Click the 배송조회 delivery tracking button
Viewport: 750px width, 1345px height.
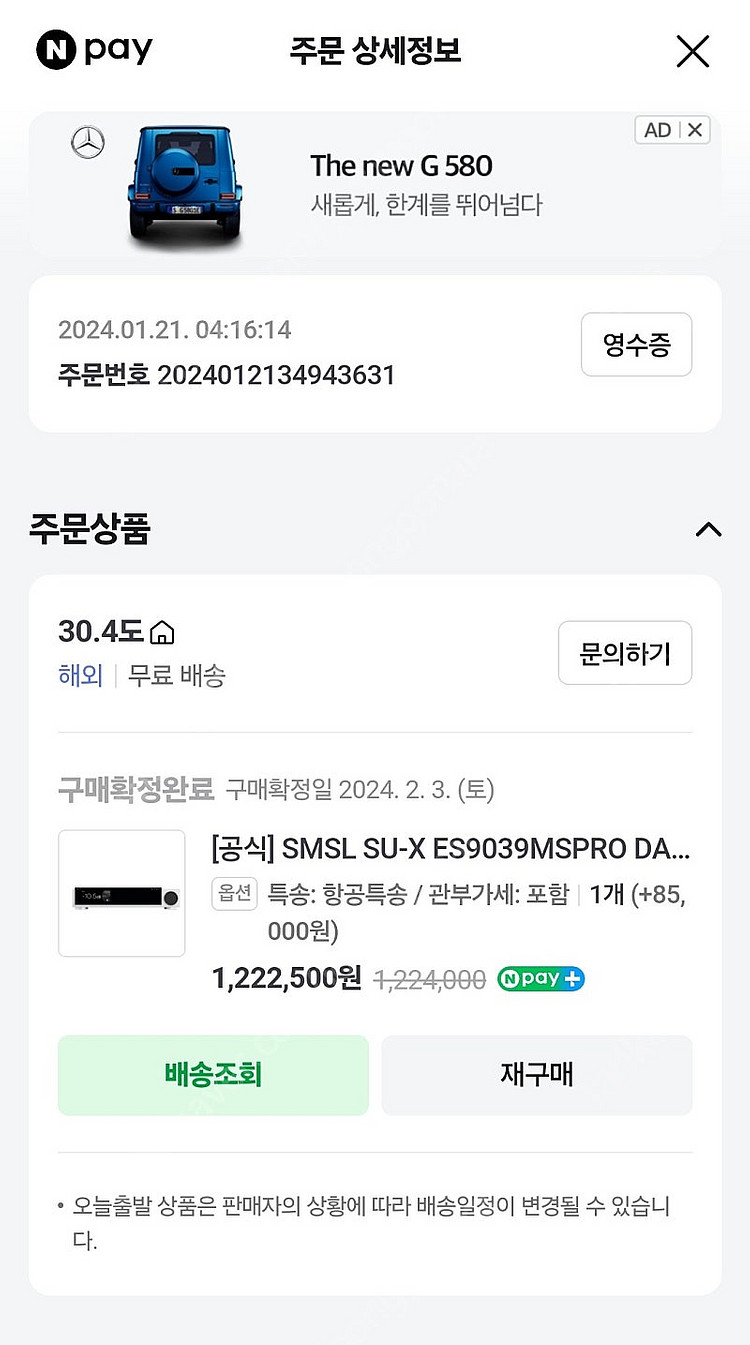[x=213, y=1075]
